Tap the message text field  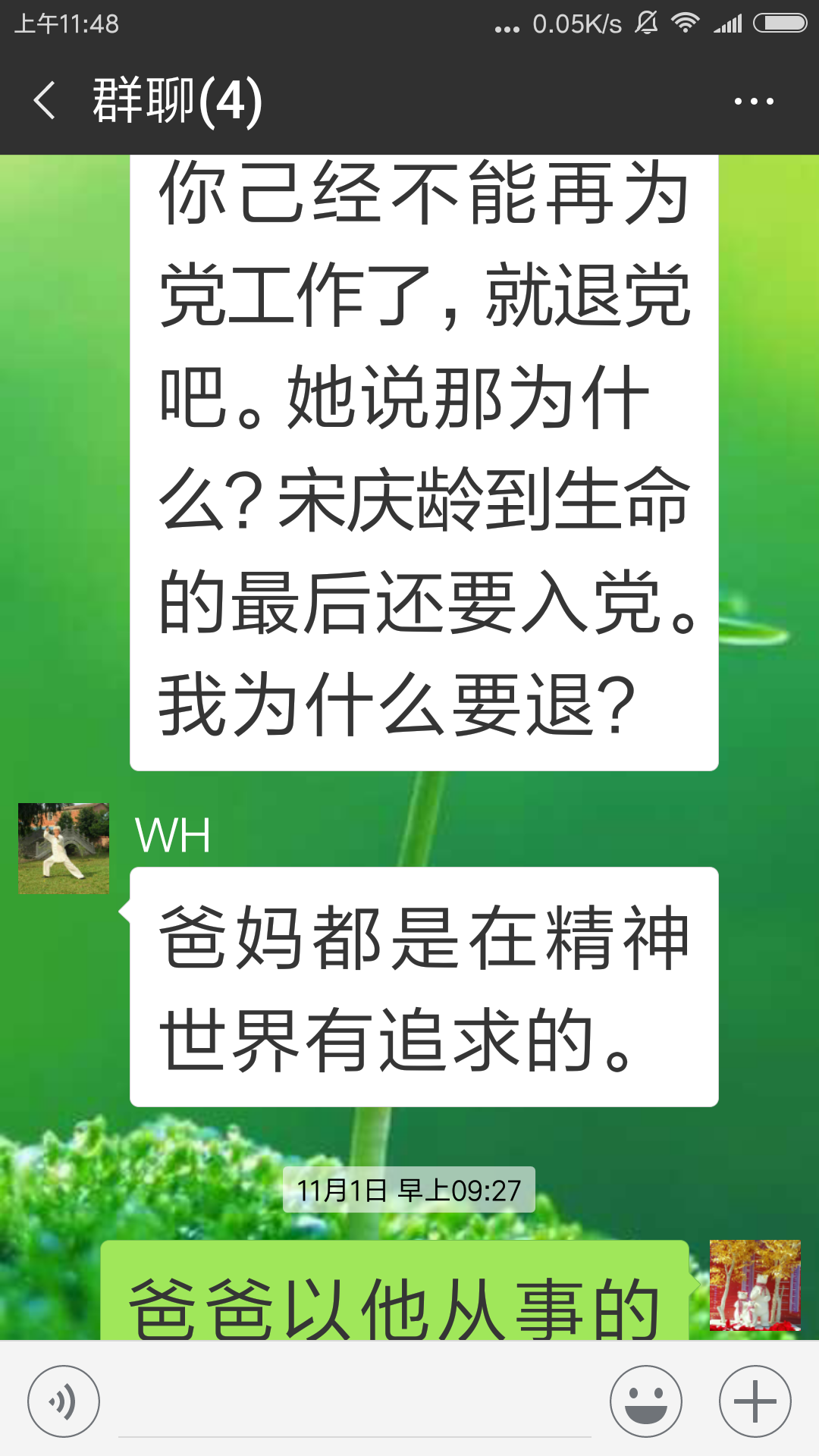pyautogui.click(x=355, y=1403)
